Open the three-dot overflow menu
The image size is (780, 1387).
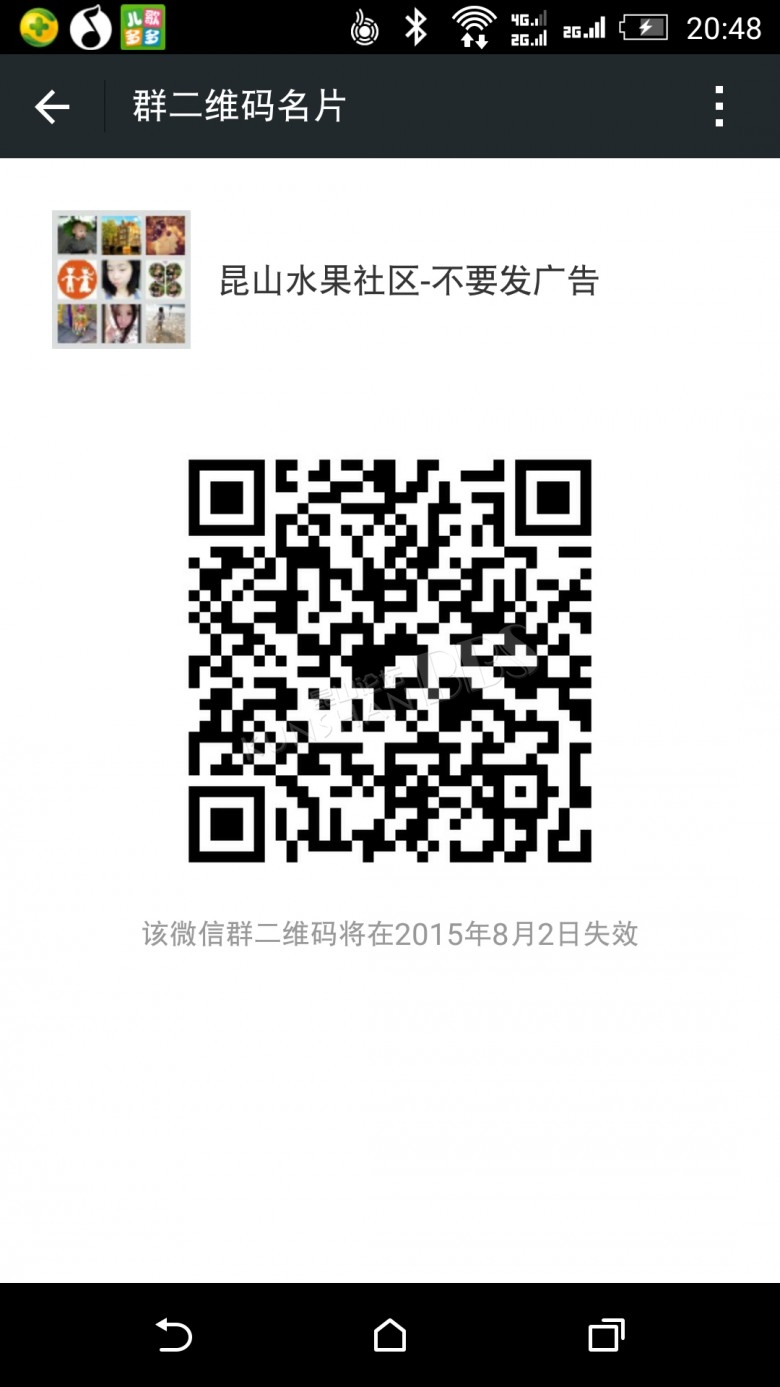(719, 106)
